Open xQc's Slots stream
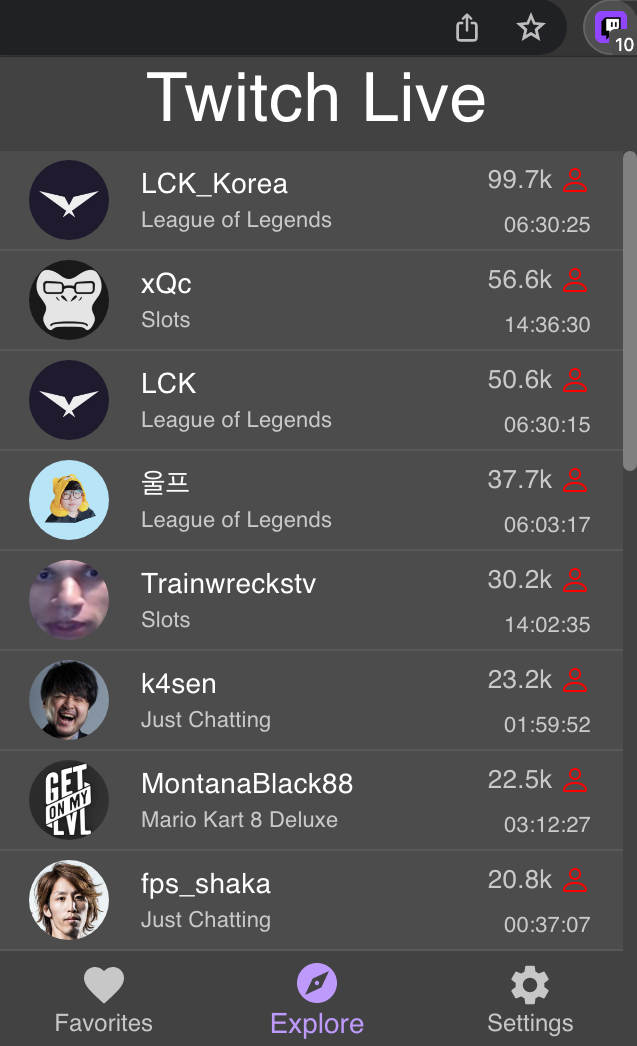Screen dimensions: 637x1046 click(311, 300)
